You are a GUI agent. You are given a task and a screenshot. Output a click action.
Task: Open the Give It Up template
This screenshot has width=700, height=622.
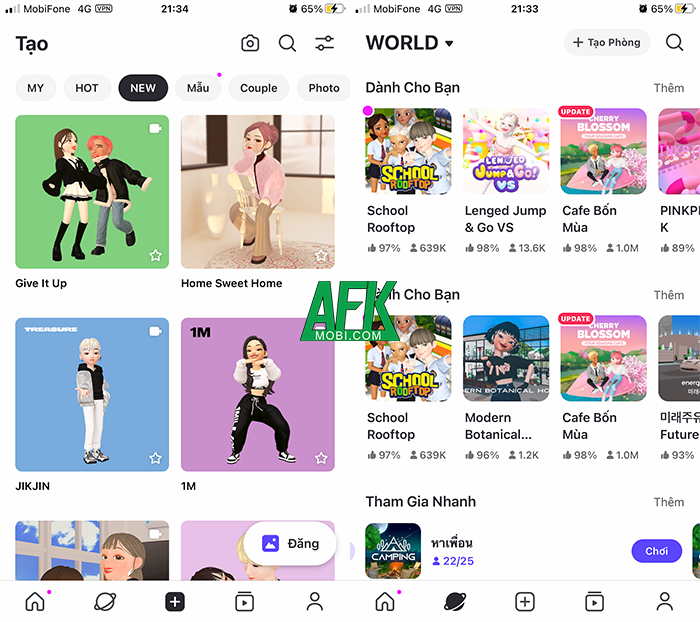click(x=92, y=192)
